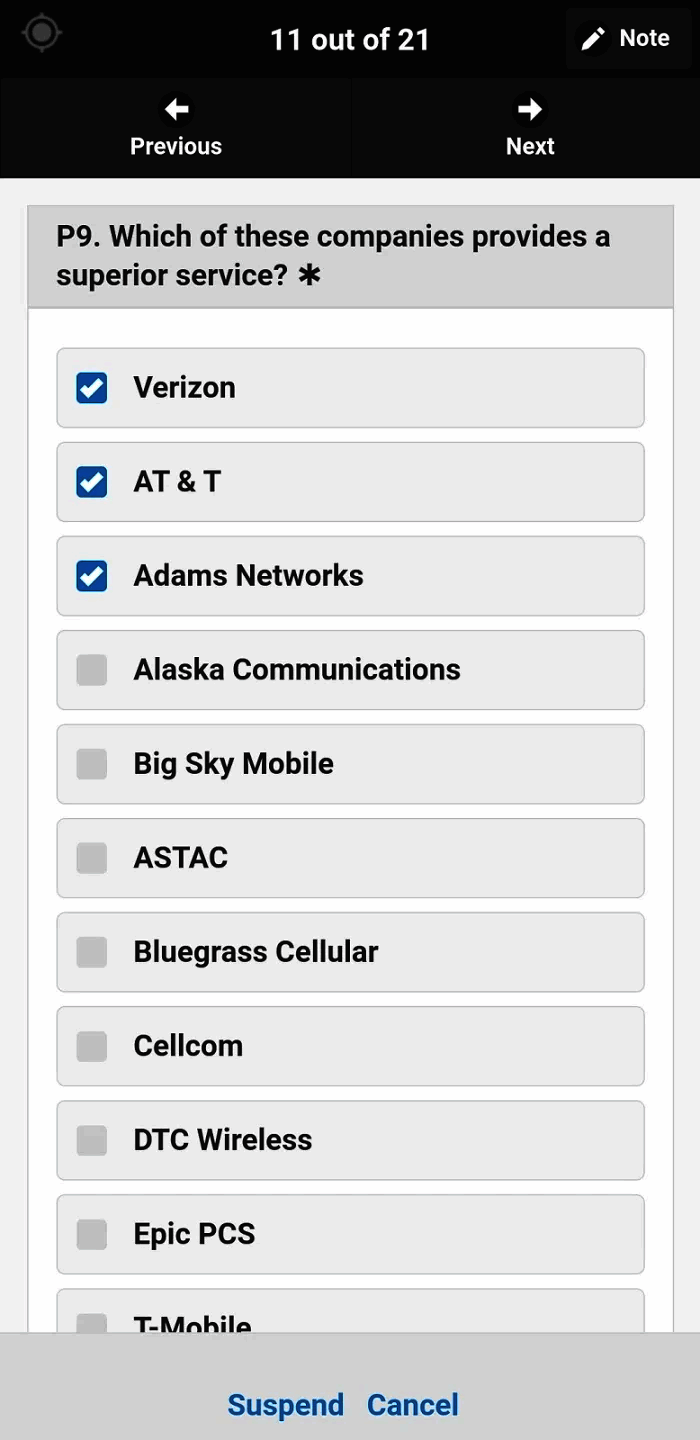Add a note to this question
Screen dimensions: 700x1440
(626, 39)
